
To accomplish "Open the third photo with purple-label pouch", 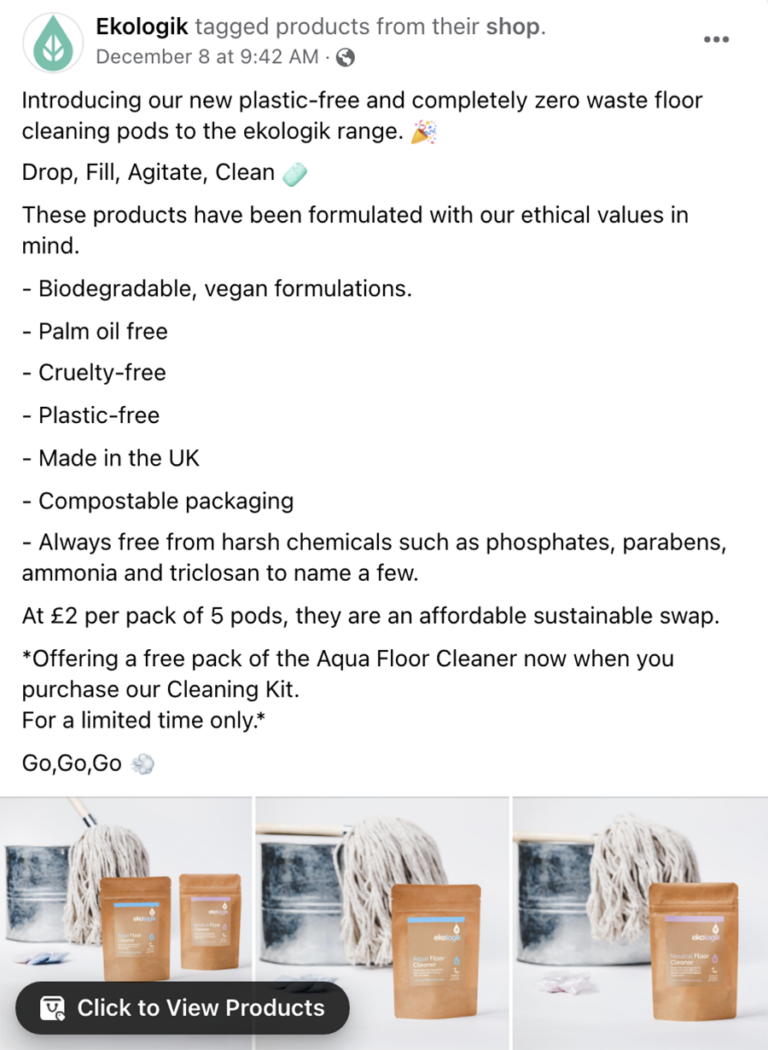I will tap(640, 920).
